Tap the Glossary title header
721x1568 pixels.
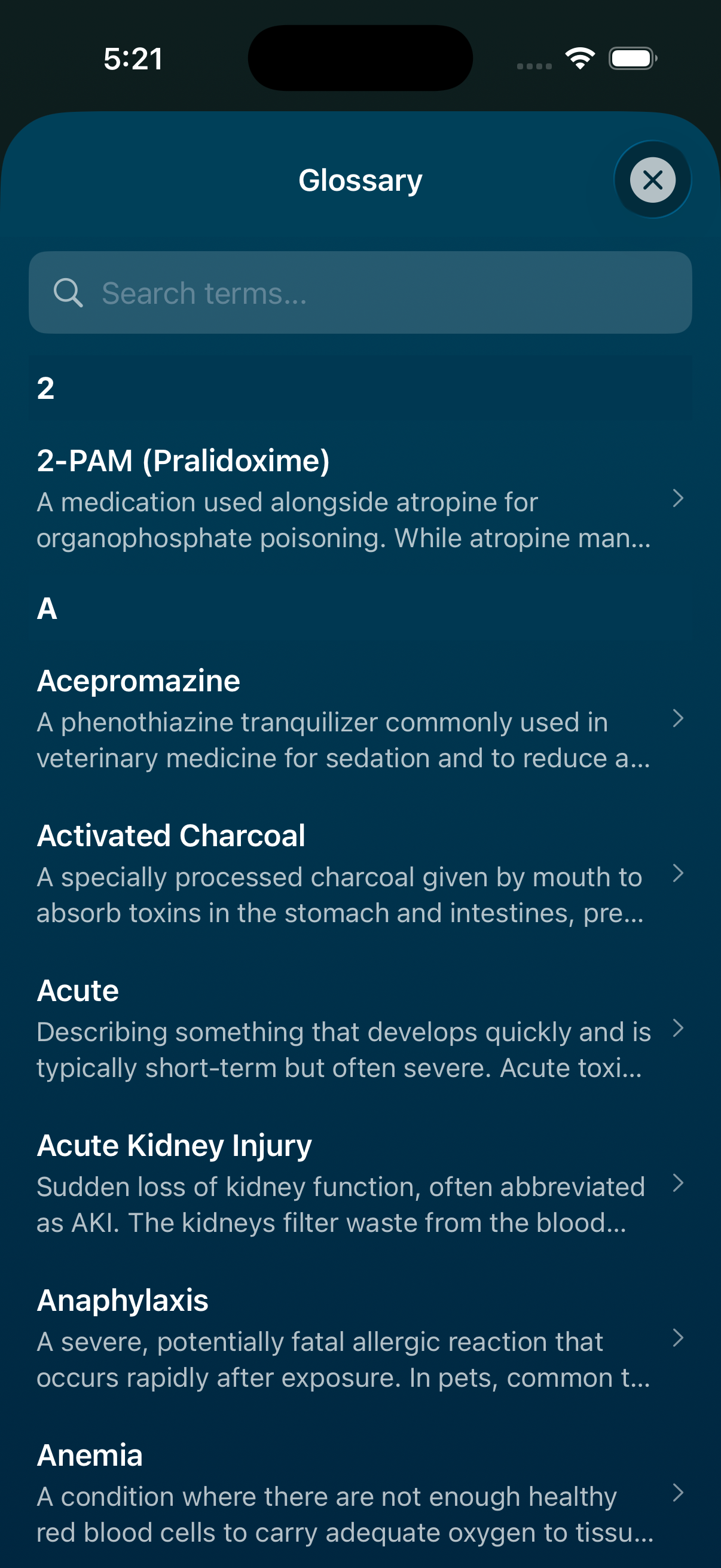pos(360,179)
